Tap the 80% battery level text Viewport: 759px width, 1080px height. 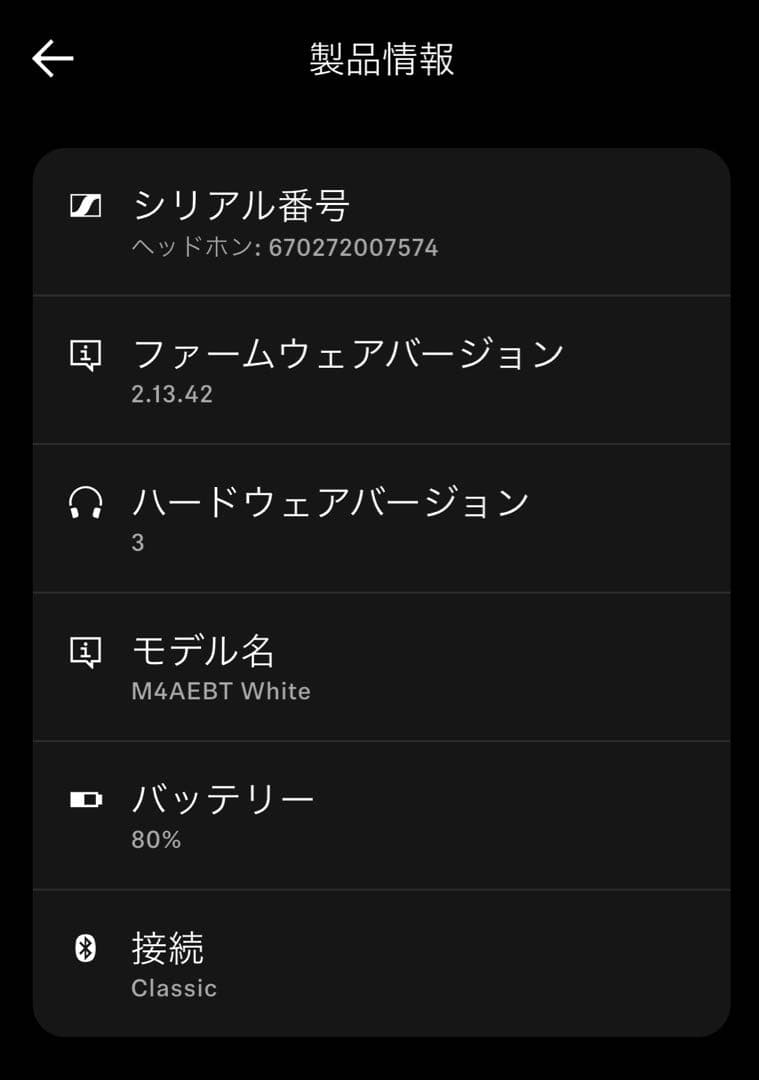pos(154,840)
